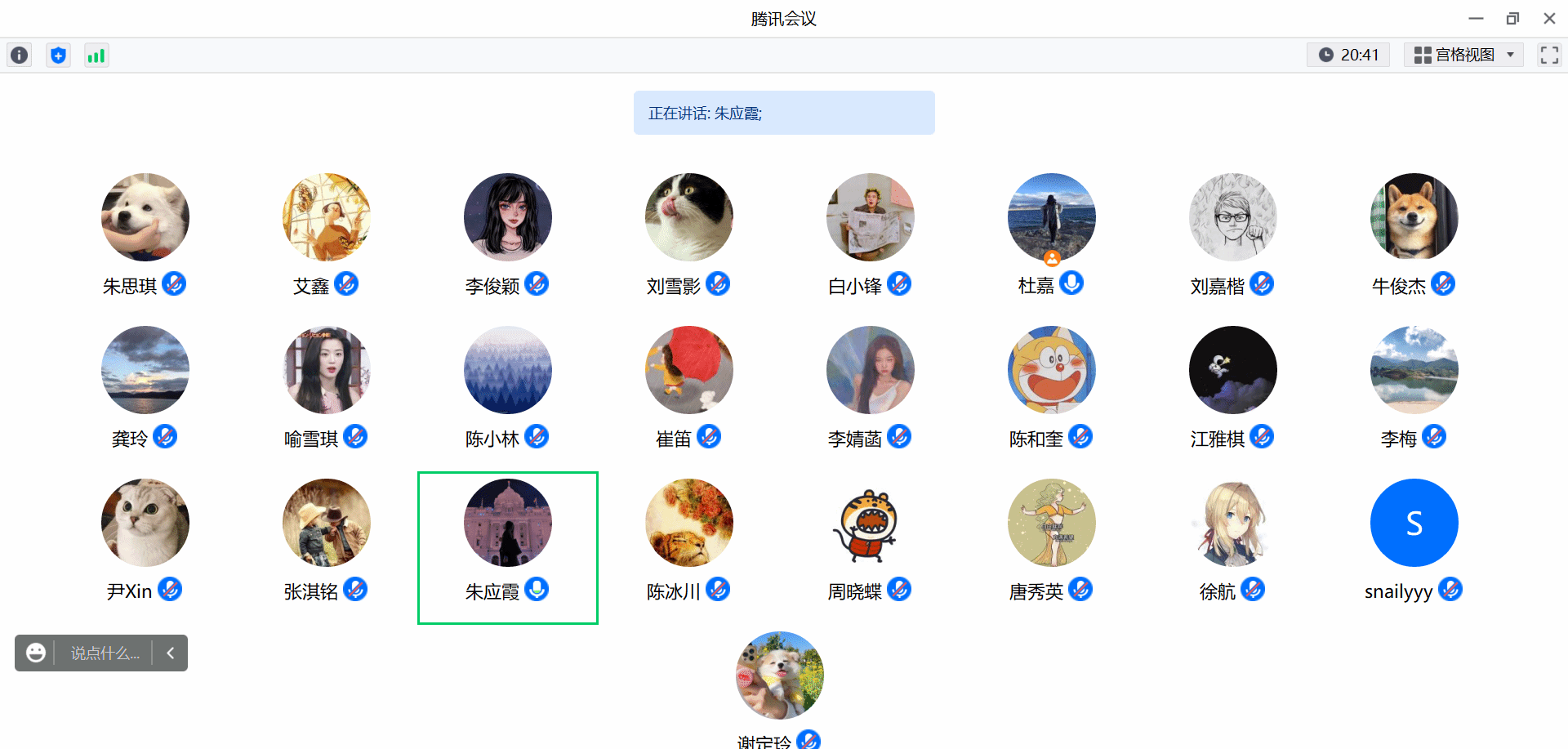
Task: Open the meeting info icon
Action: click(x=20, y=56)
